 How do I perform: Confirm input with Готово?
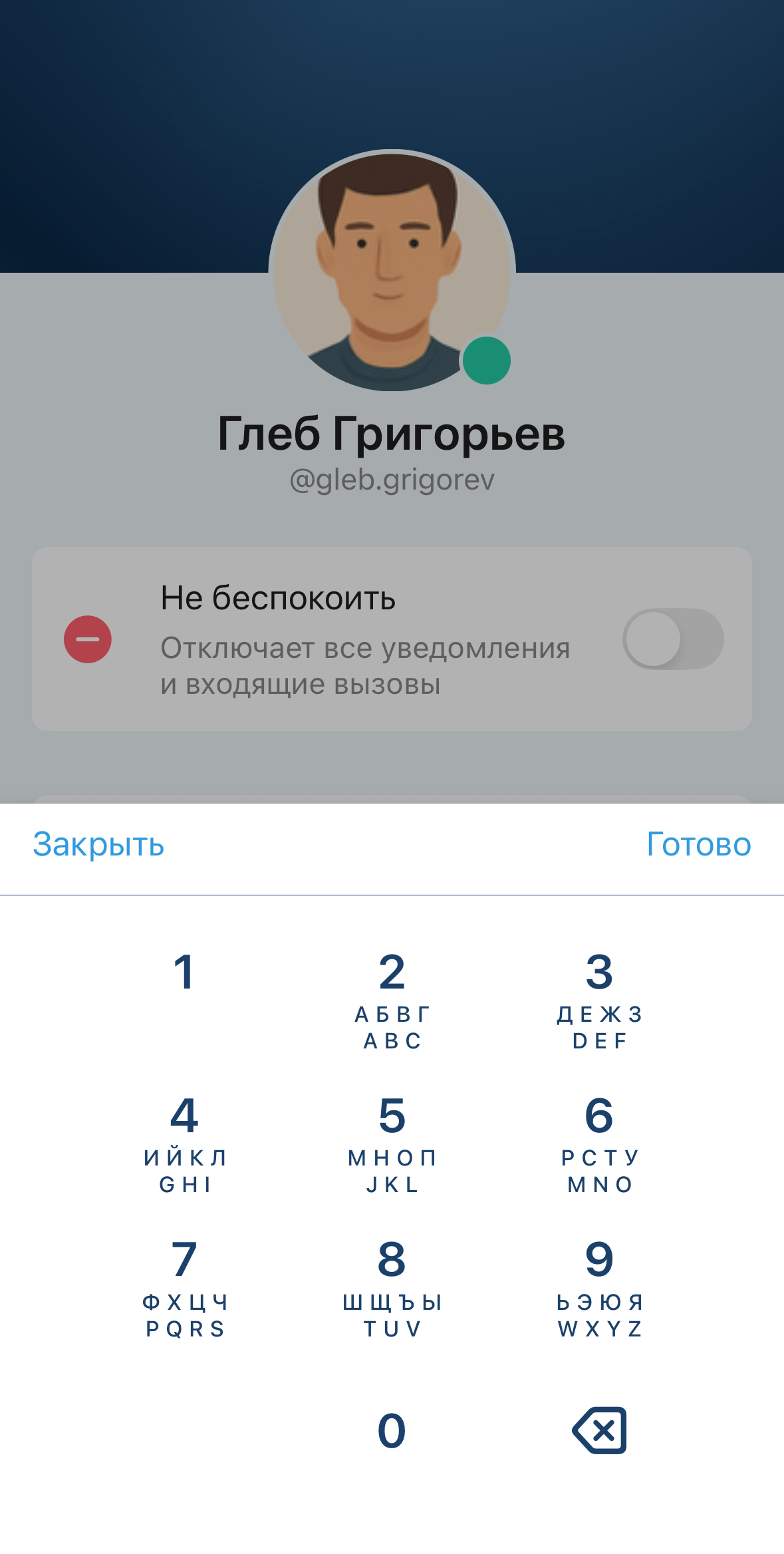(x=698, y=845)
